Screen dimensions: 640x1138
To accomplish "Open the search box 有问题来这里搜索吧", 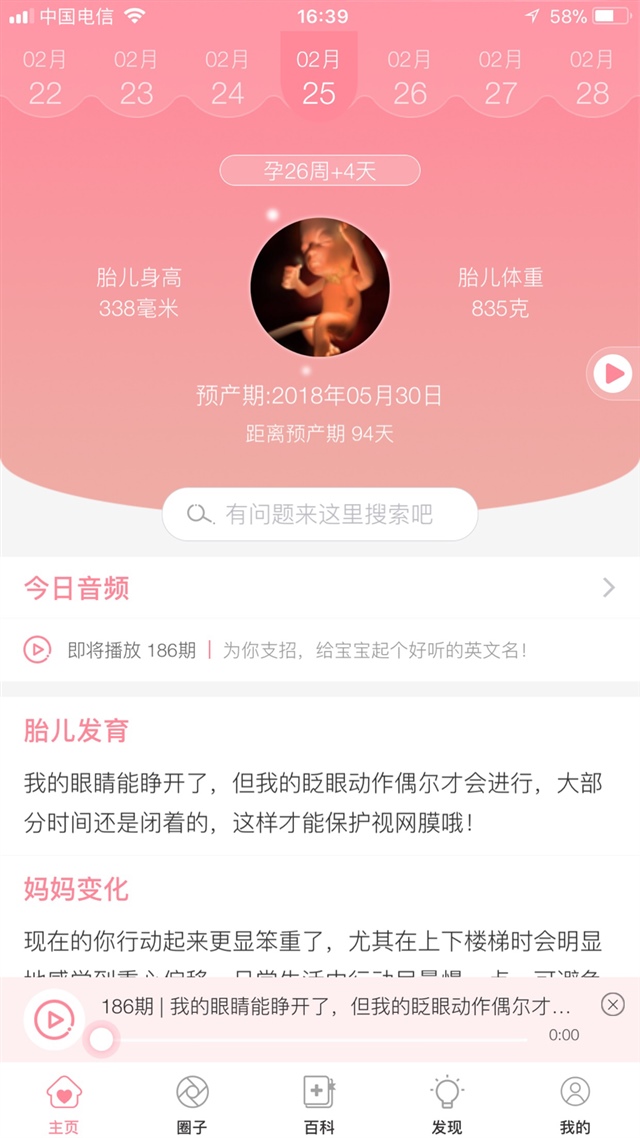I will tap(320, 514).
